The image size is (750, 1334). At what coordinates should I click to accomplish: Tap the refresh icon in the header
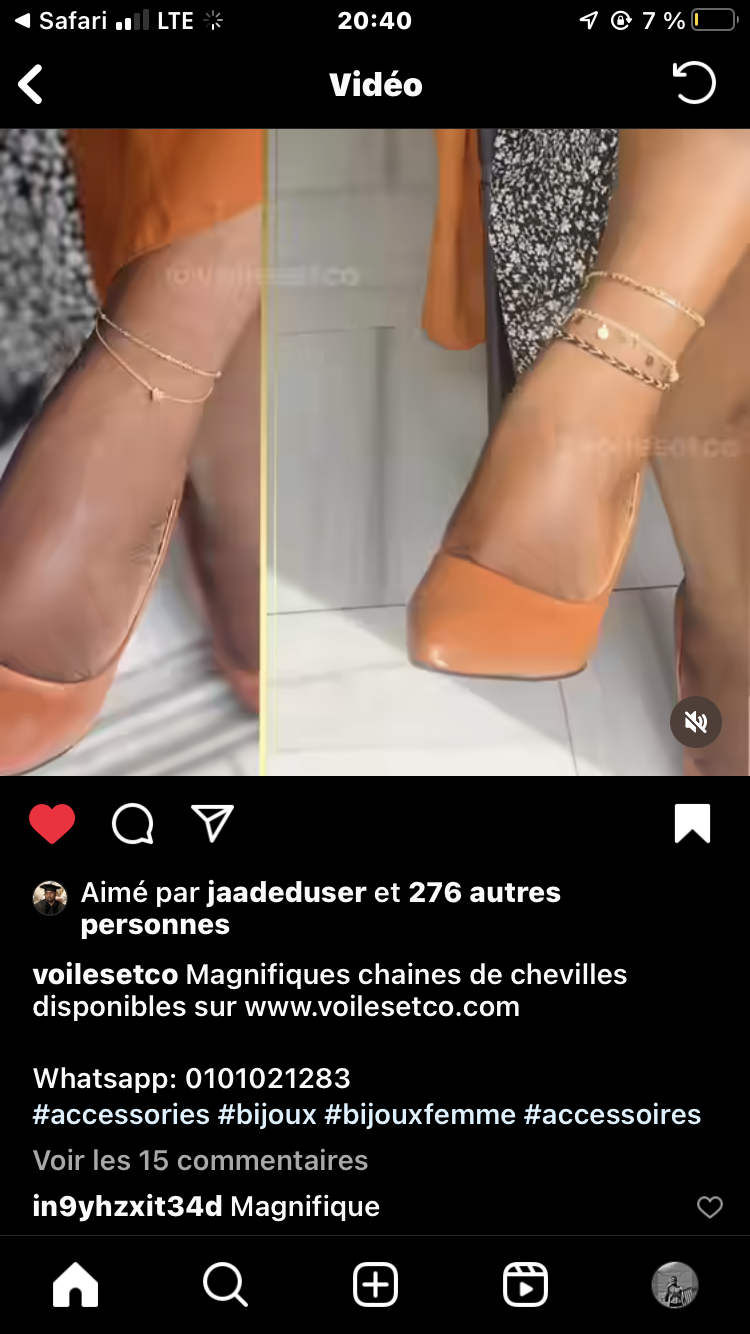click(694, 83)
